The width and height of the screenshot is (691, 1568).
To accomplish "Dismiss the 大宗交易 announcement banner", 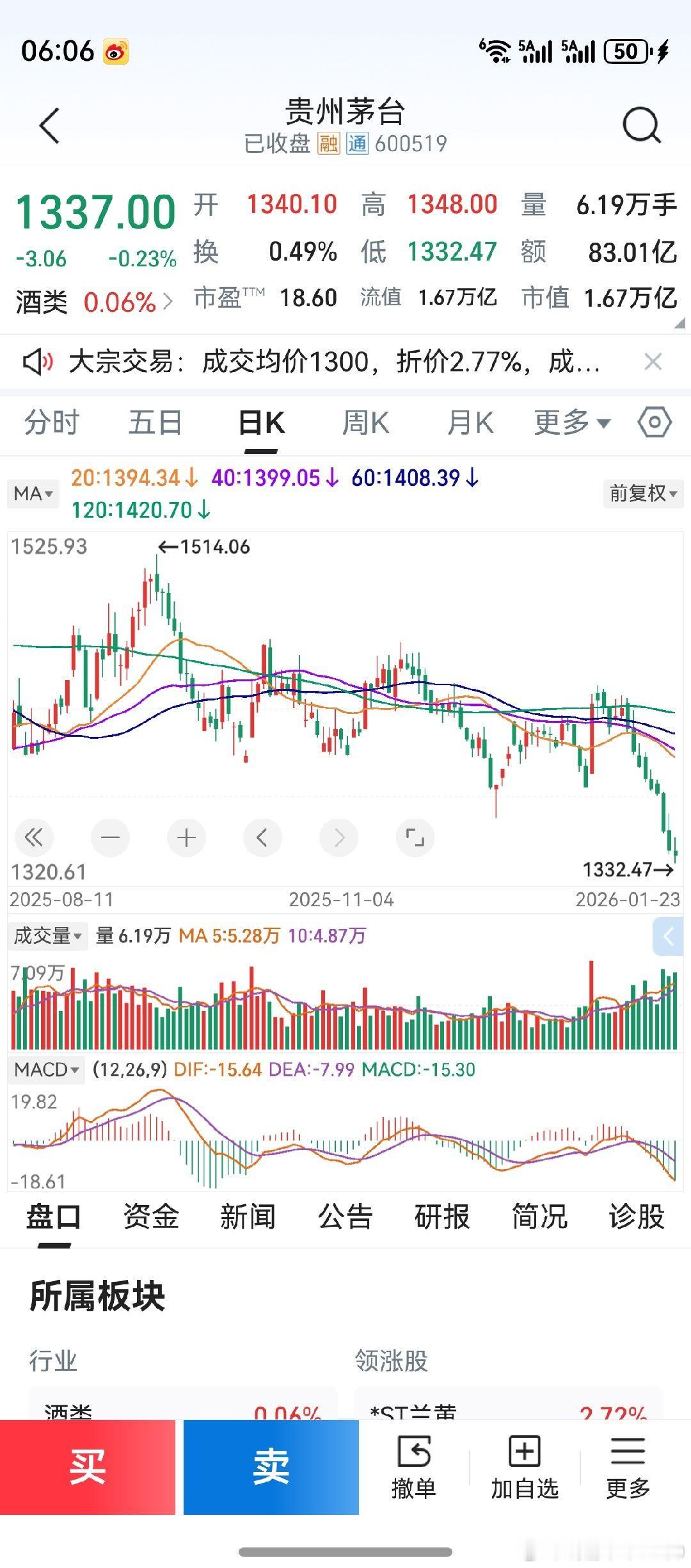I will coord(654,360).
